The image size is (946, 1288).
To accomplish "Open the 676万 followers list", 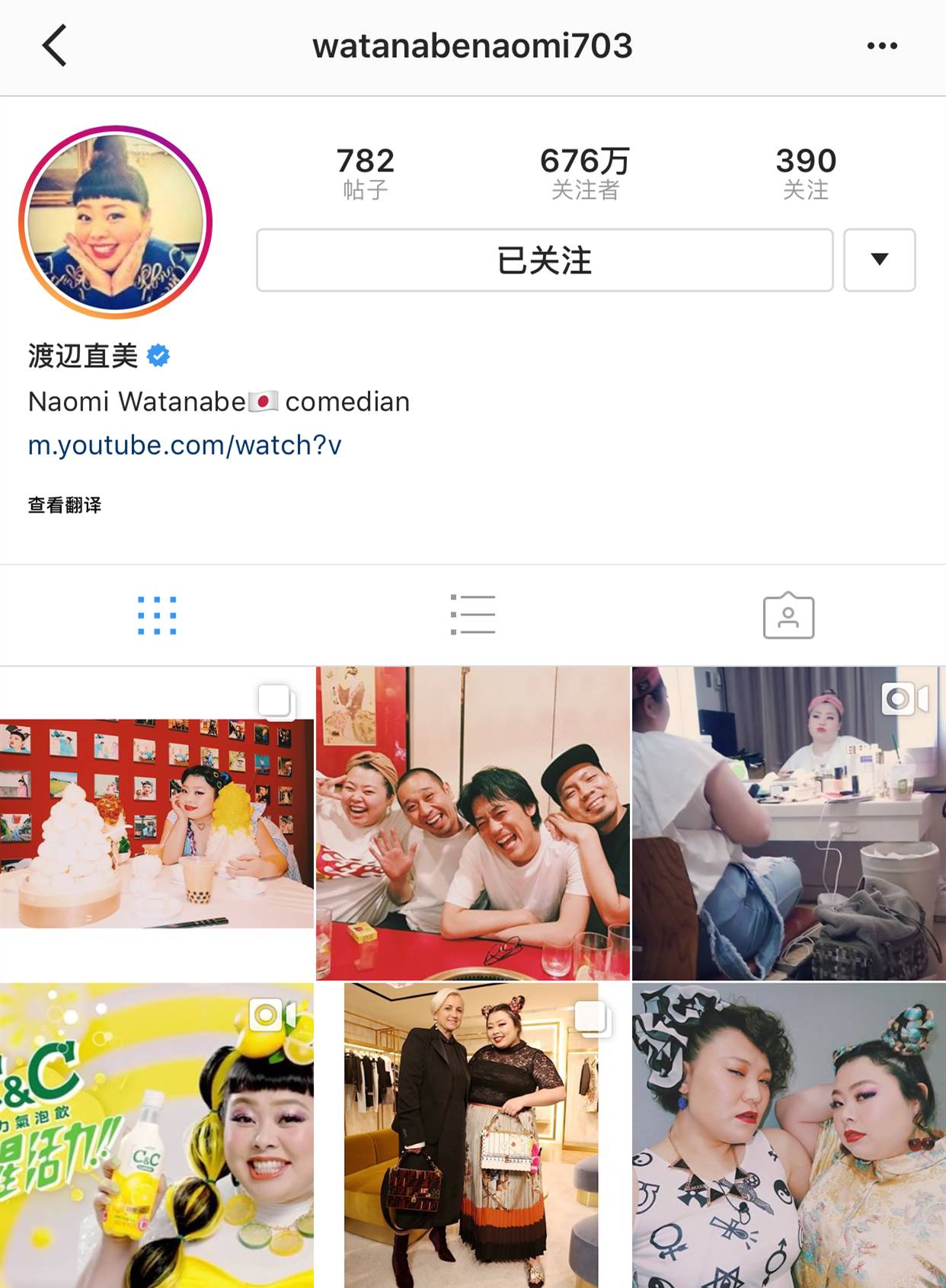I will [x=584, y=173].
